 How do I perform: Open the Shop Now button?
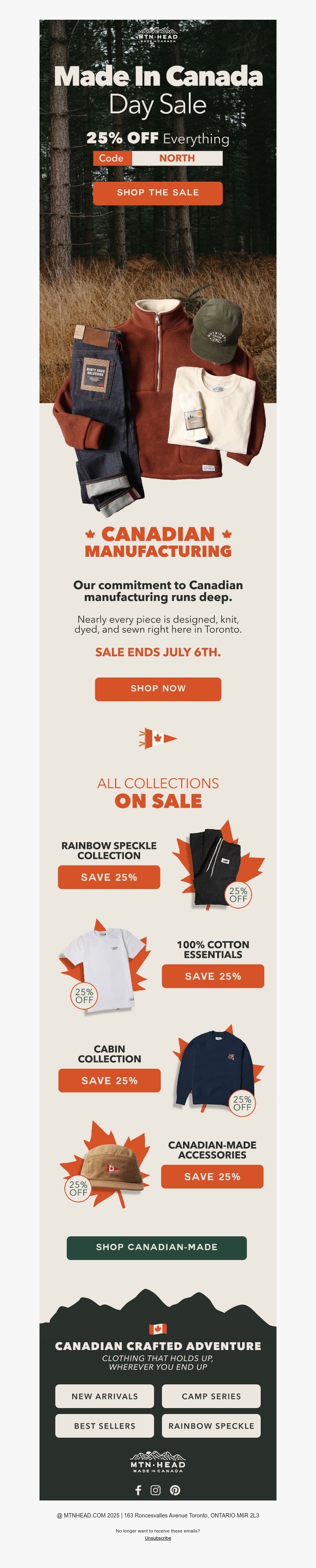coord(158,689)
